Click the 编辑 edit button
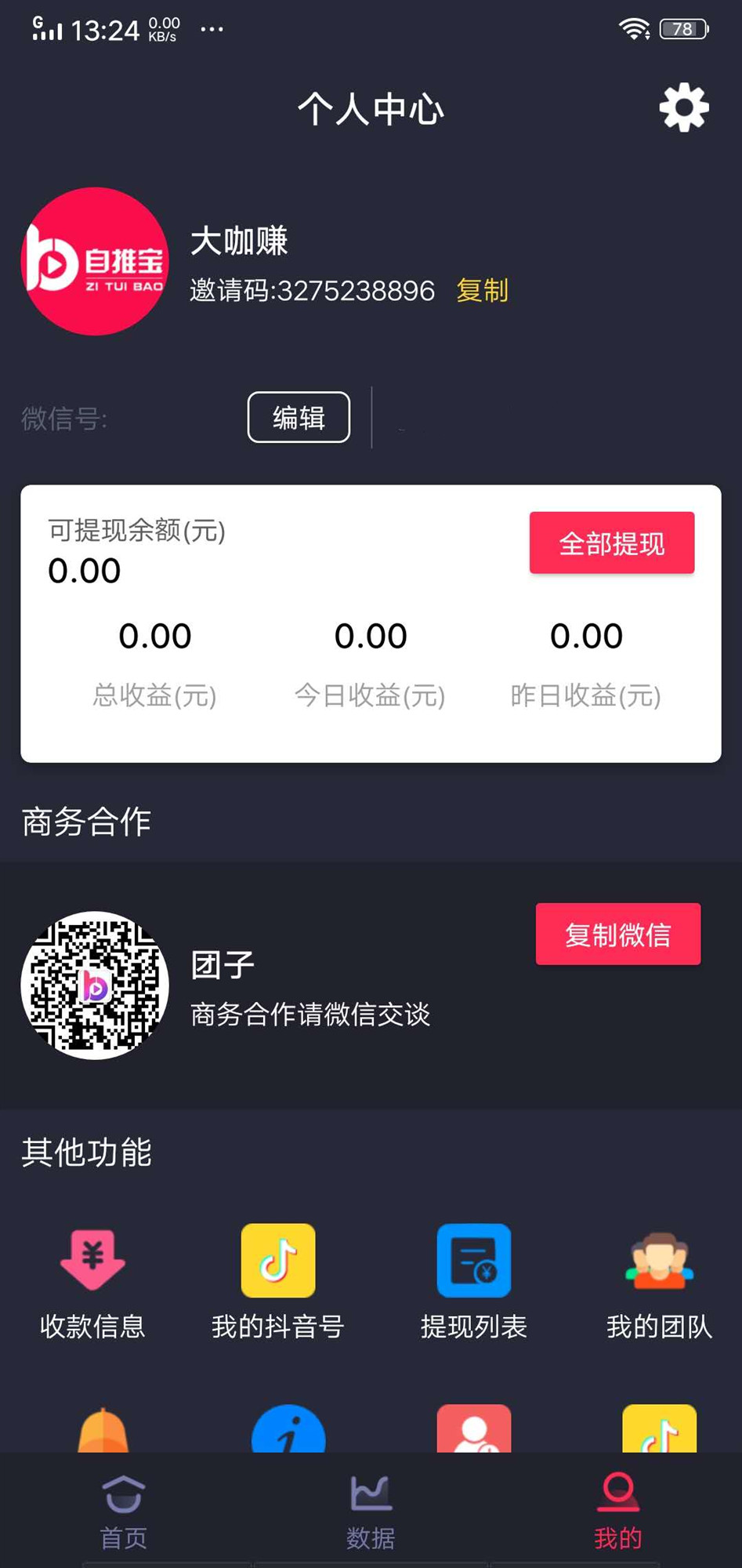The height and width of the screenshot is (1568, 742). [298, 418]
